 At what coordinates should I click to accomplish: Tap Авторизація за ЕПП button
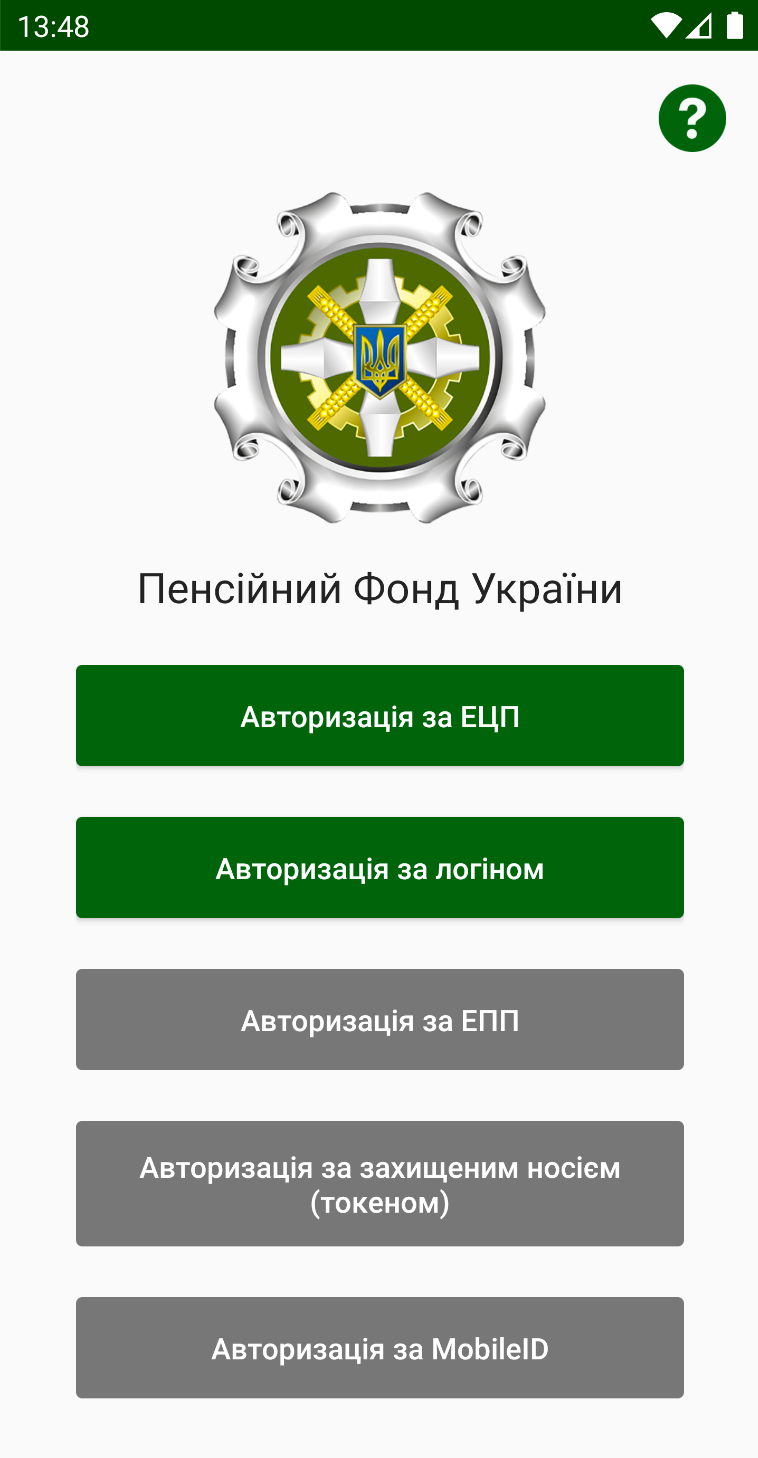[x=380, y=1020]
